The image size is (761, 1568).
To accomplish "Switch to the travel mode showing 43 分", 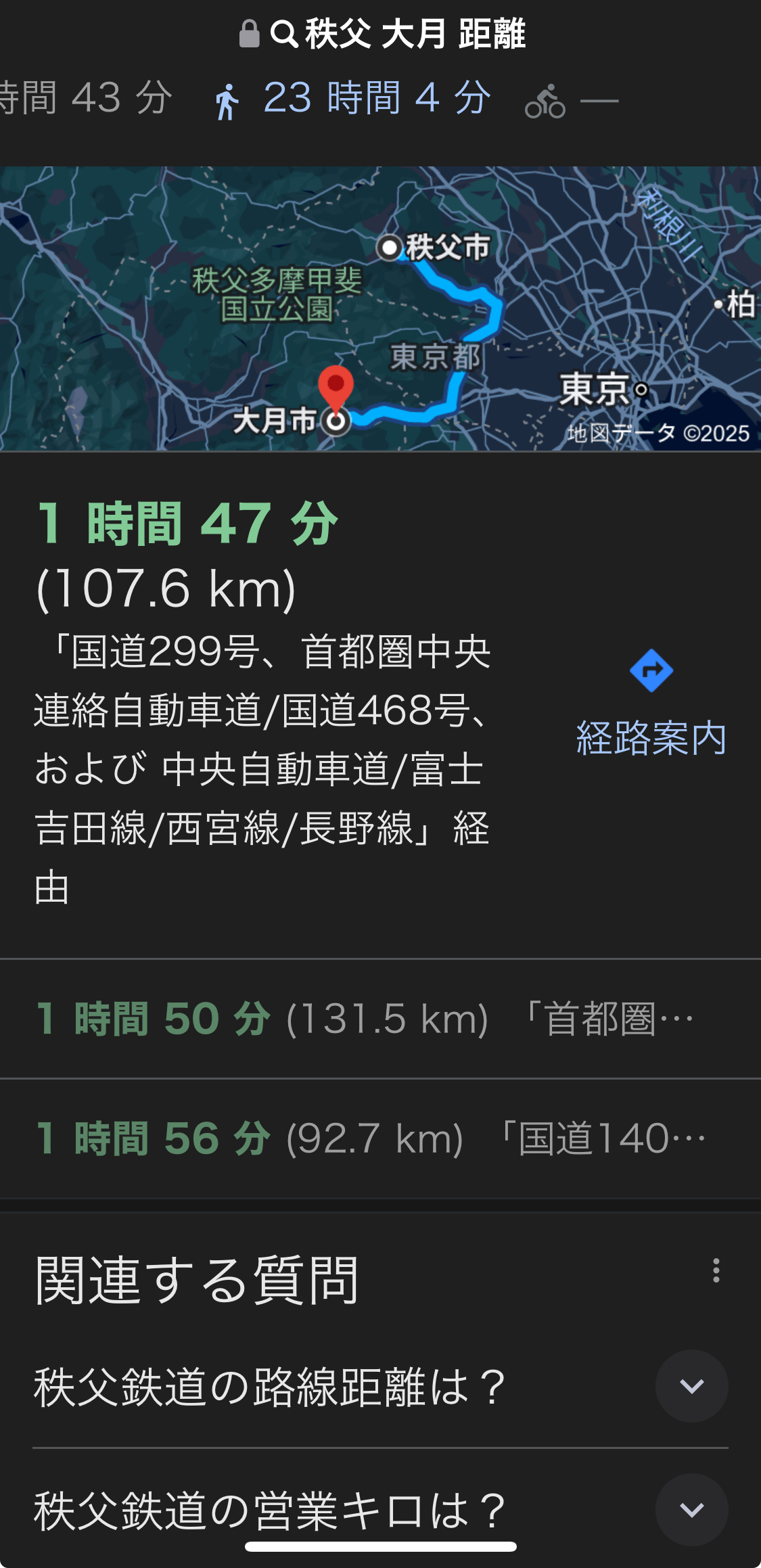I will [x=86, y=99].
